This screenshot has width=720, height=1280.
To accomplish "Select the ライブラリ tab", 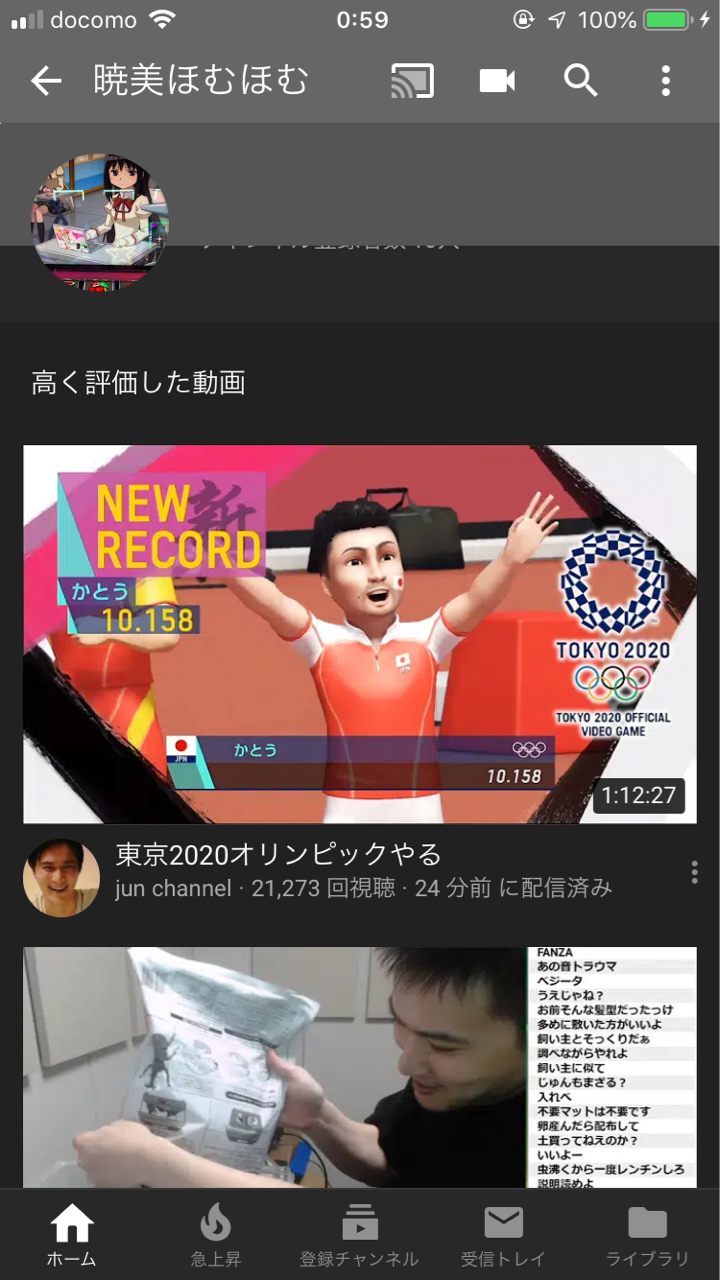I will tap(647, 1235).
